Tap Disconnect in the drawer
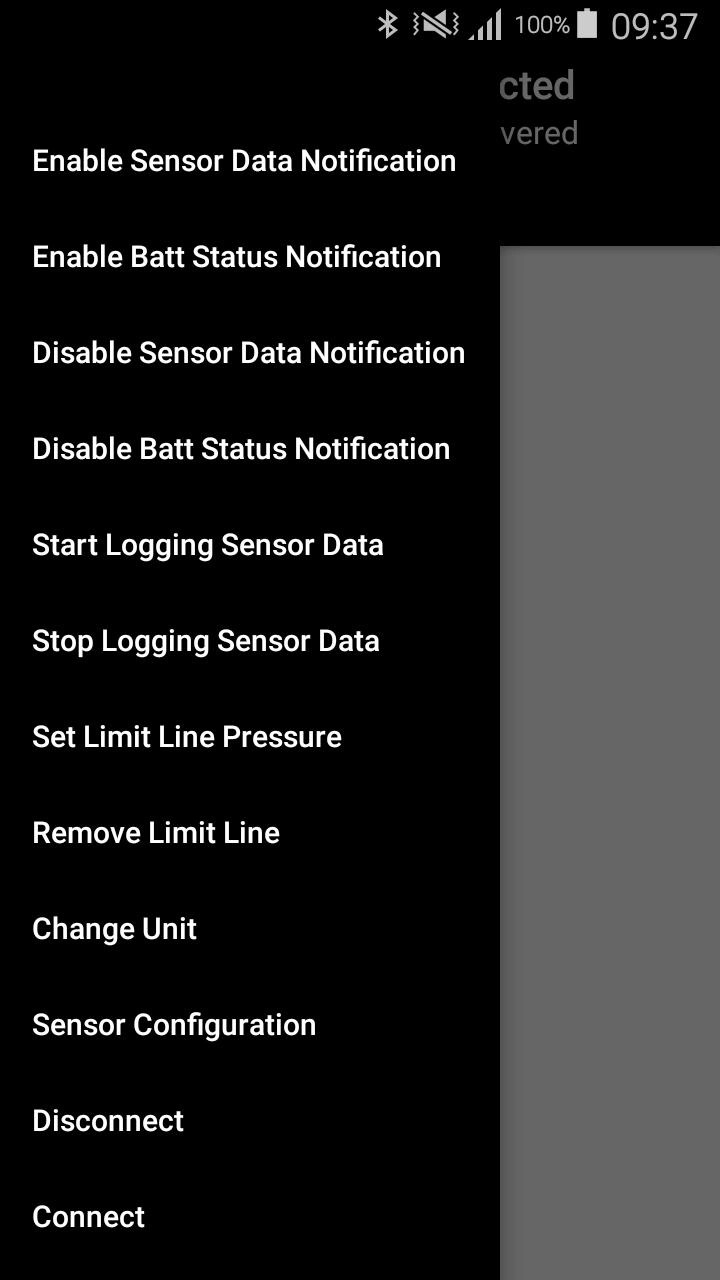The height and width of the screenshot is (1280, 720). [108, 1121]
